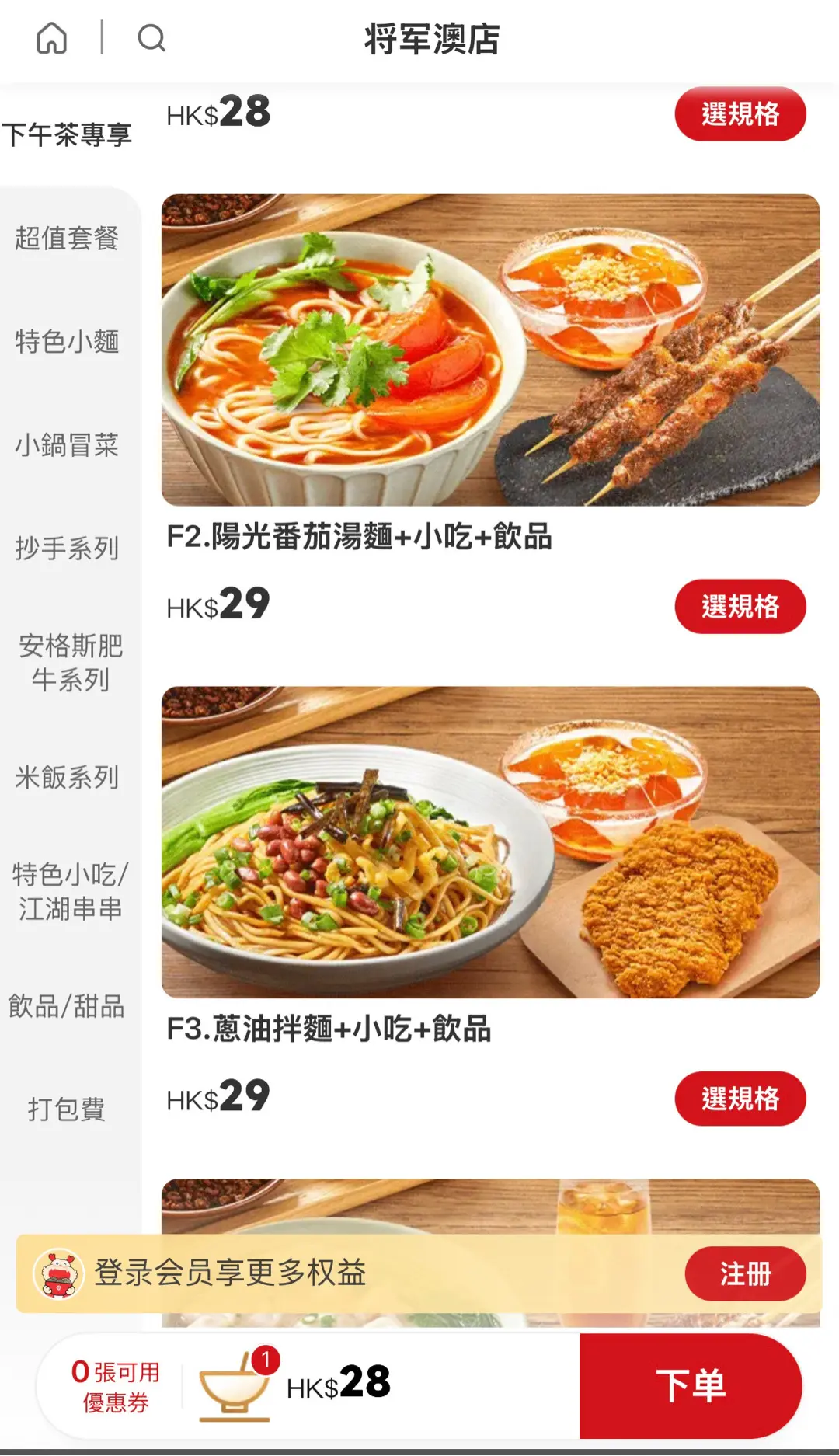This screenshot has height=1456, width=839.
Task: Switch to 打包費 category
Action: tap(67, 1109)
